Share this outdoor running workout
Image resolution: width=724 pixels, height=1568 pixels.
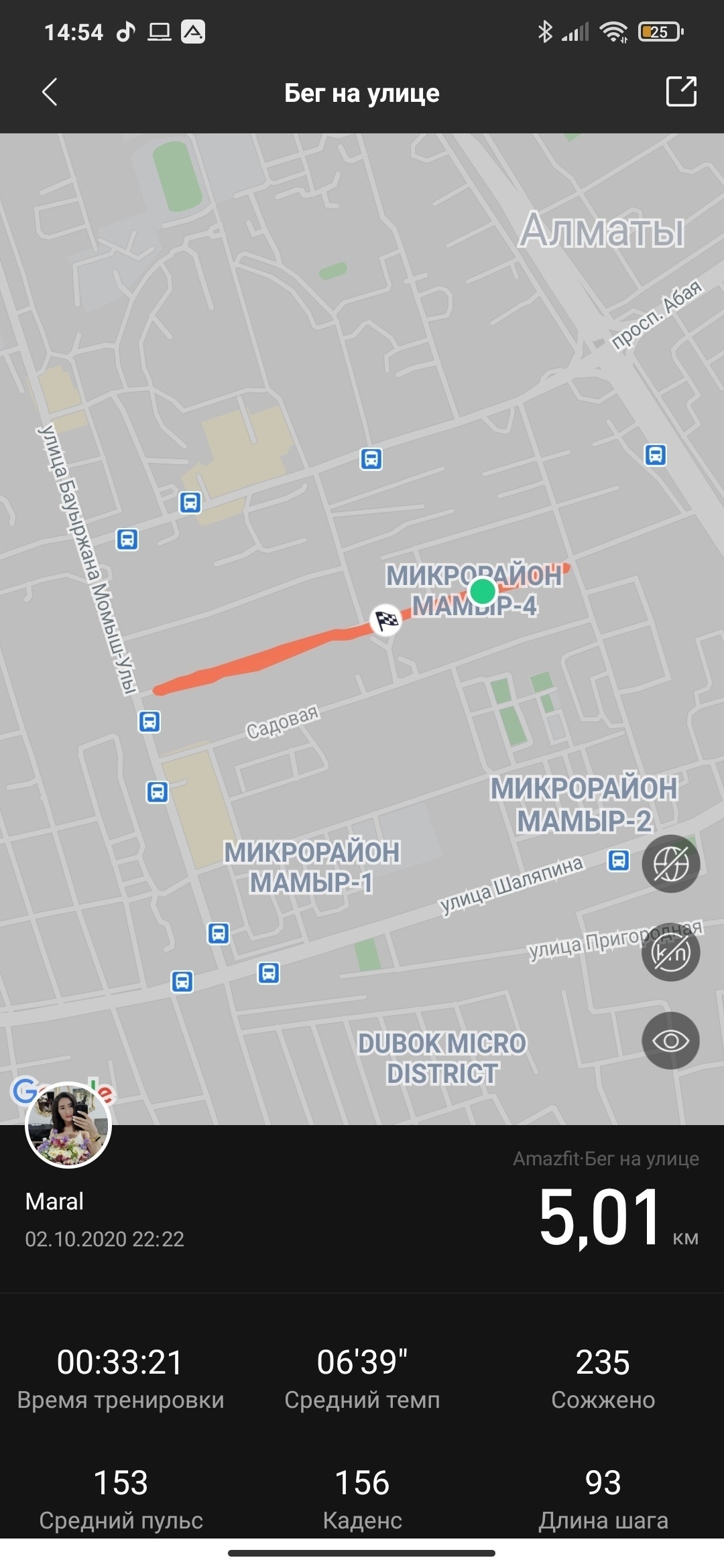[681, 92]
